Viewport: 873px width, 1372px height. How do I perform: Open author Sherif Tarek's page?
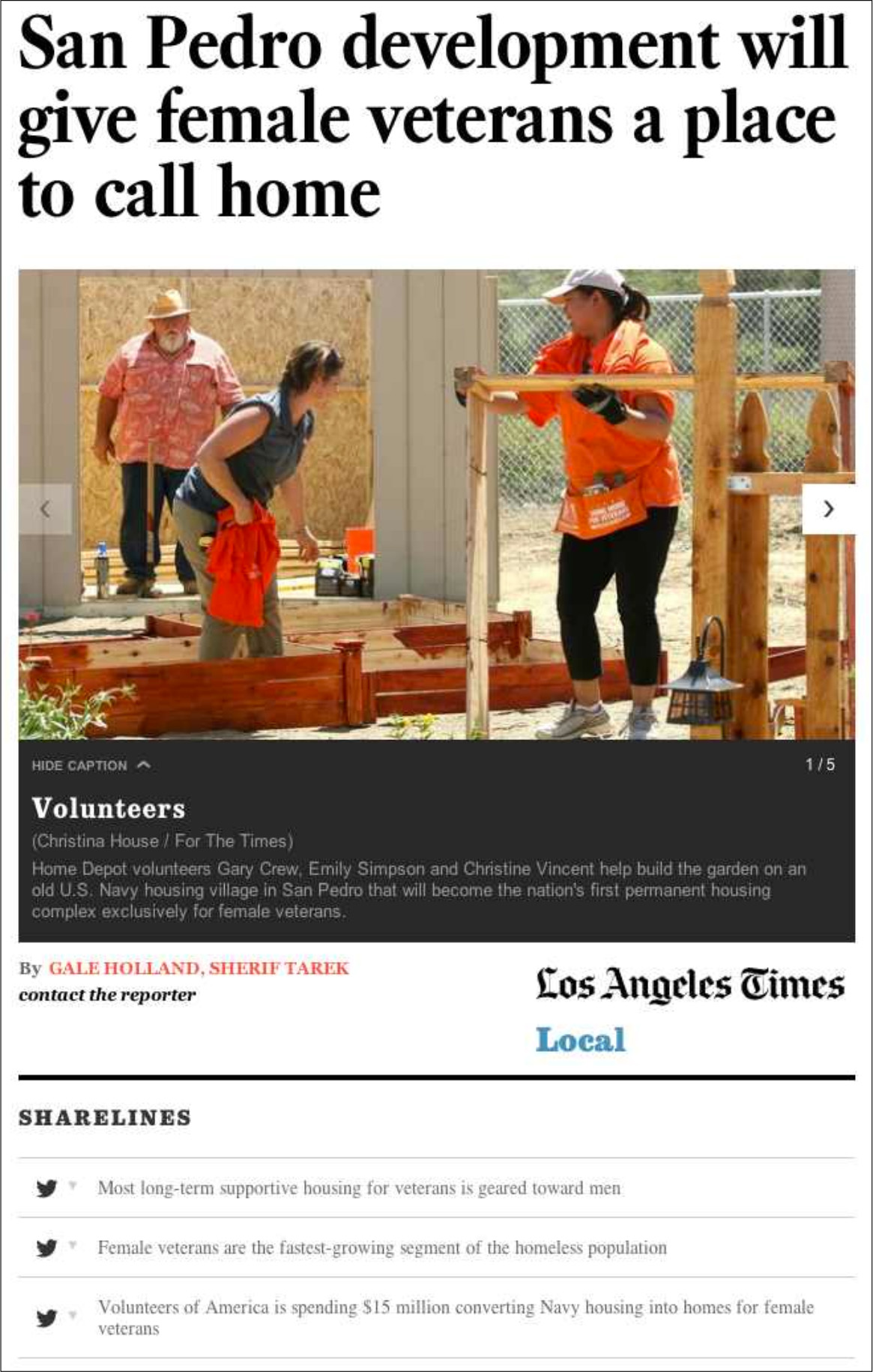[x=279, y=968]
